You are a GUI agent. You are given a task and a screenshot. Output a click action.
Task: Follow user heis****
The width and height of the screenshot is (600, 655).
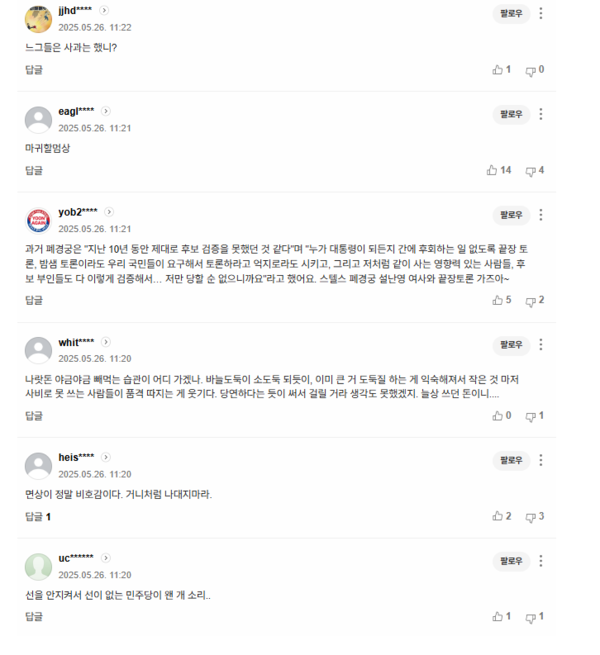[511, 461]
